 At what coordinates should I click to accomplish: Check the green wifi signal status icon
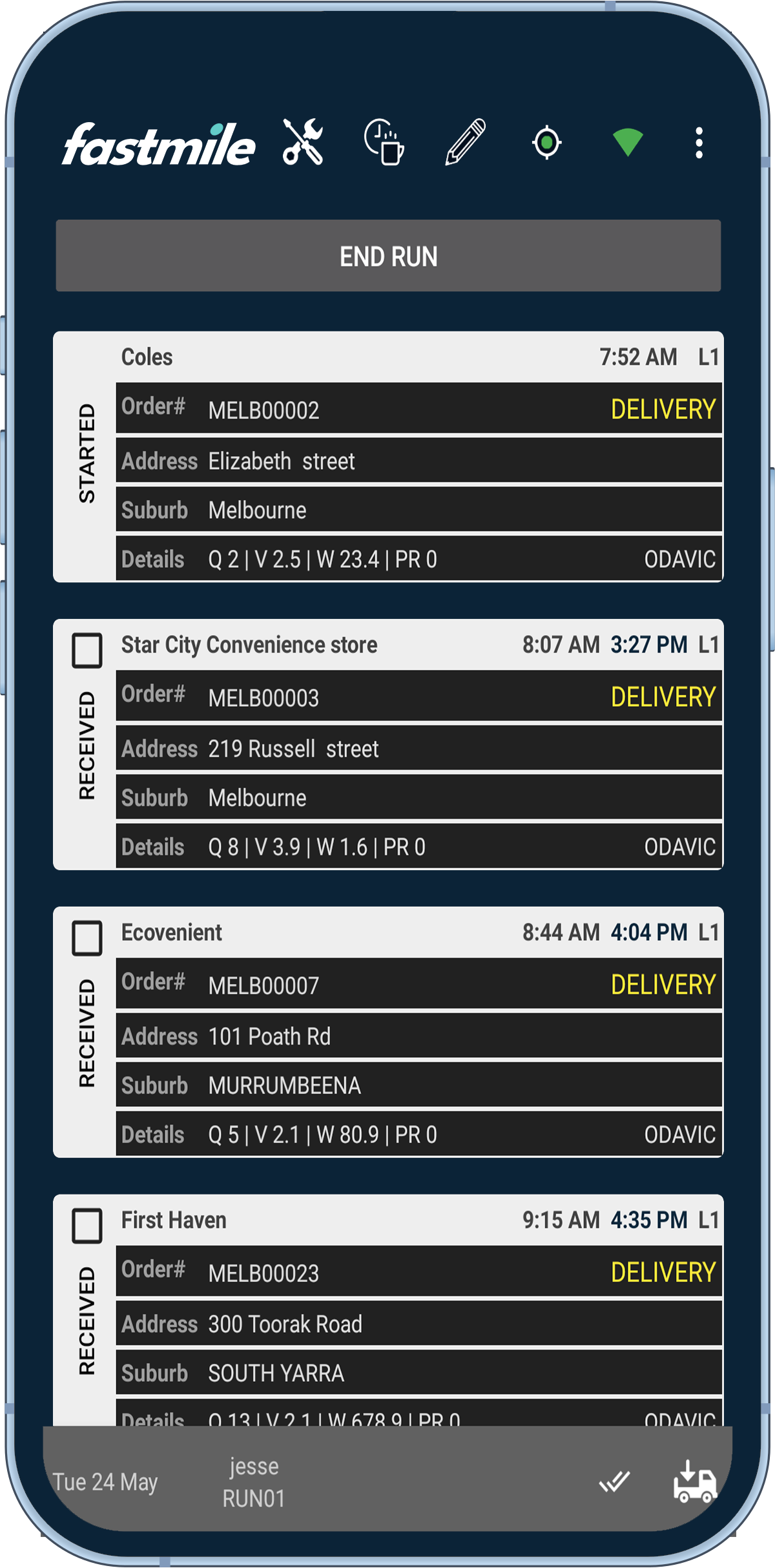pyautogui.click(x=626, y=143)
